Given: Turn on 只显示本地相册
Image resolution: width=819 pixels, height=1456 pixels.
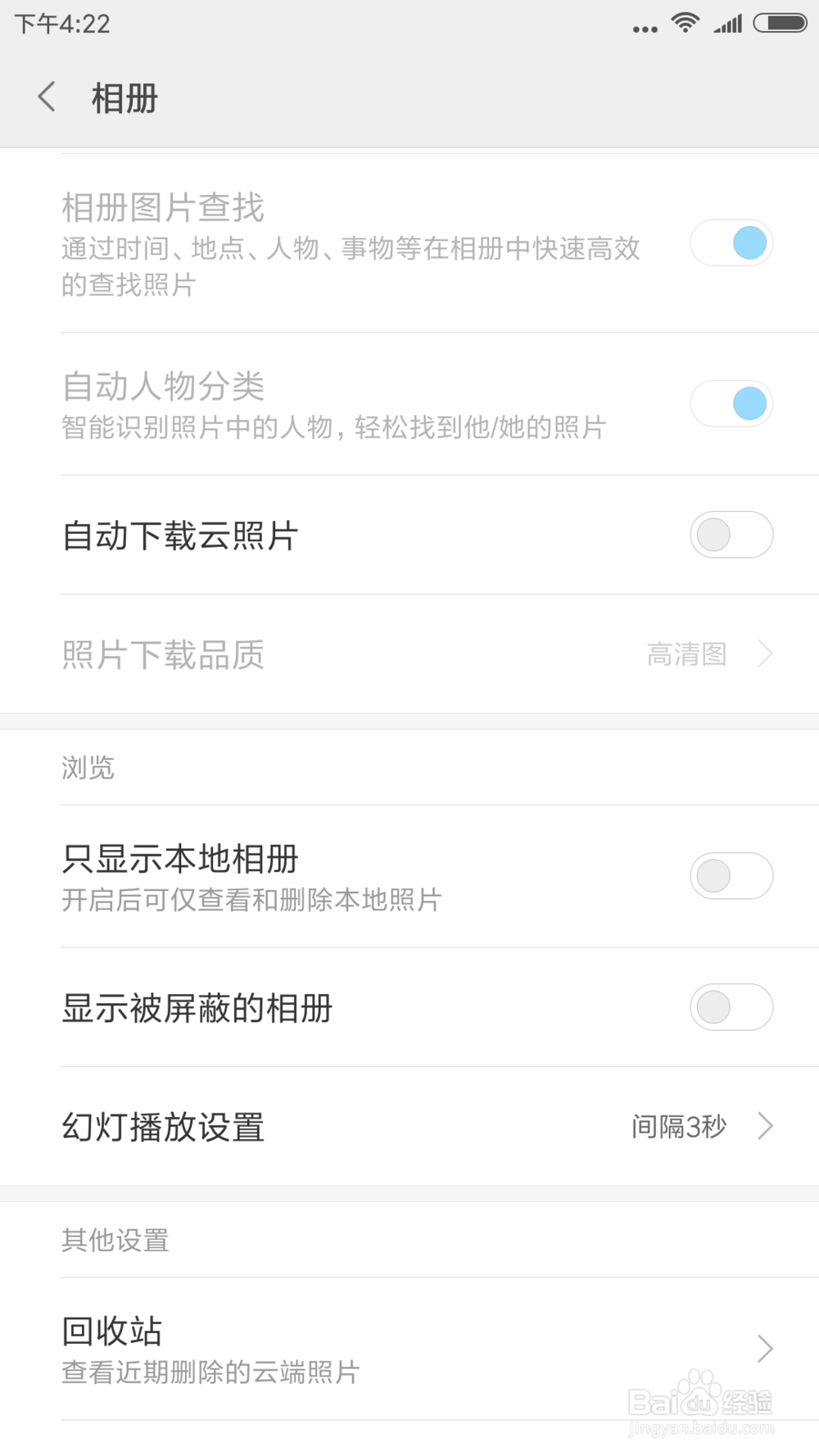Looking at the screenshot, I should point(731,876).
